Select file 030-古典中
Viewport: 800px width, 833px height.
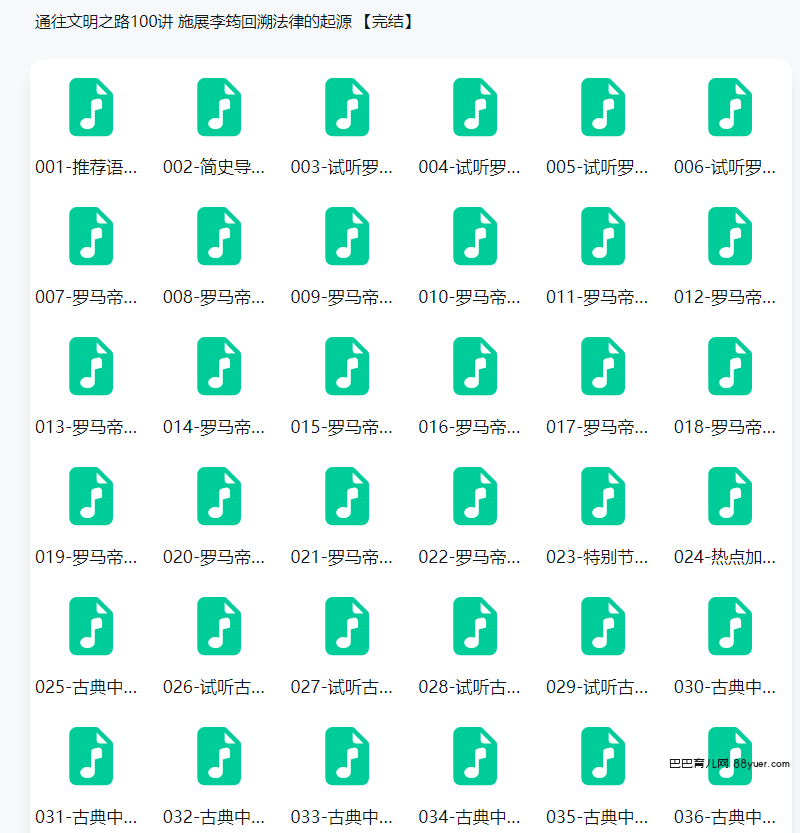point(730,627)
